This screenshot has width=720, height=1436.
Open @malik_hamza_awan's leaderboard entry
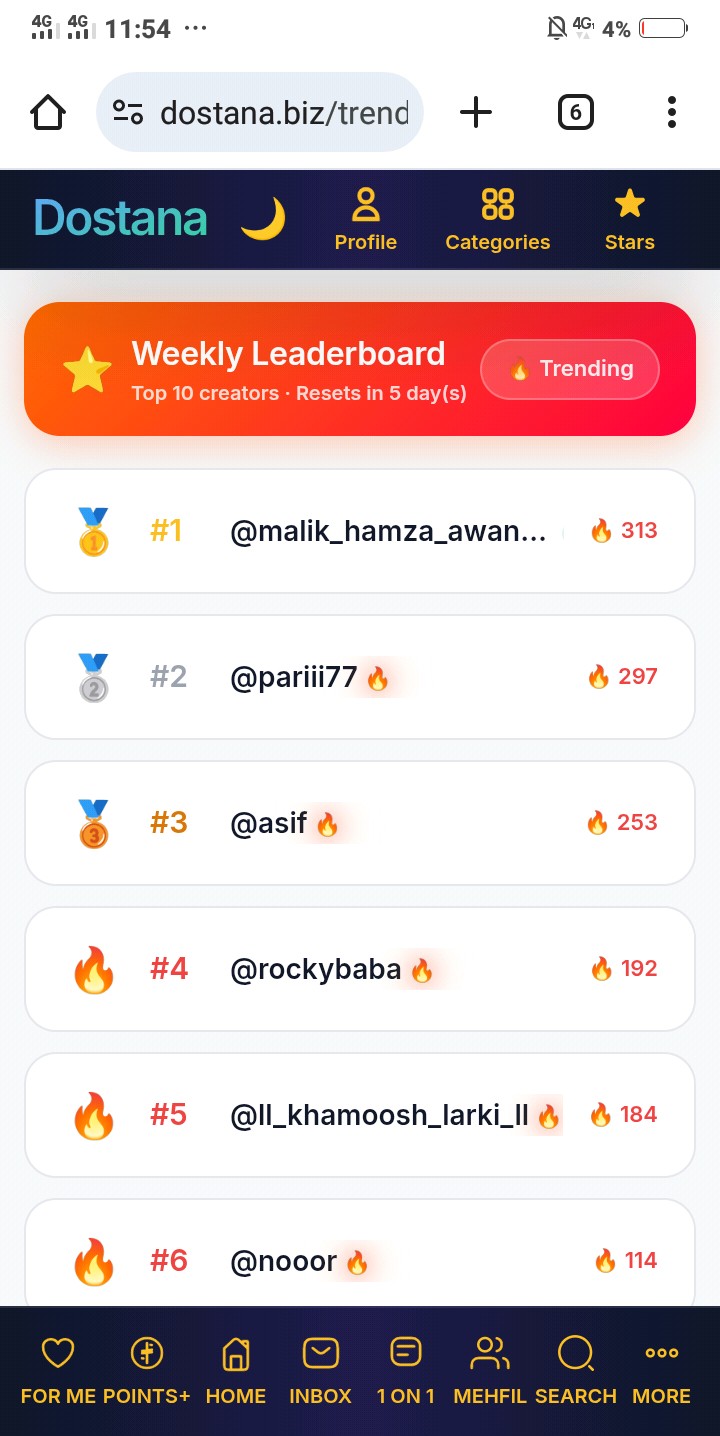pyautogui.click(x=360, y=531)
